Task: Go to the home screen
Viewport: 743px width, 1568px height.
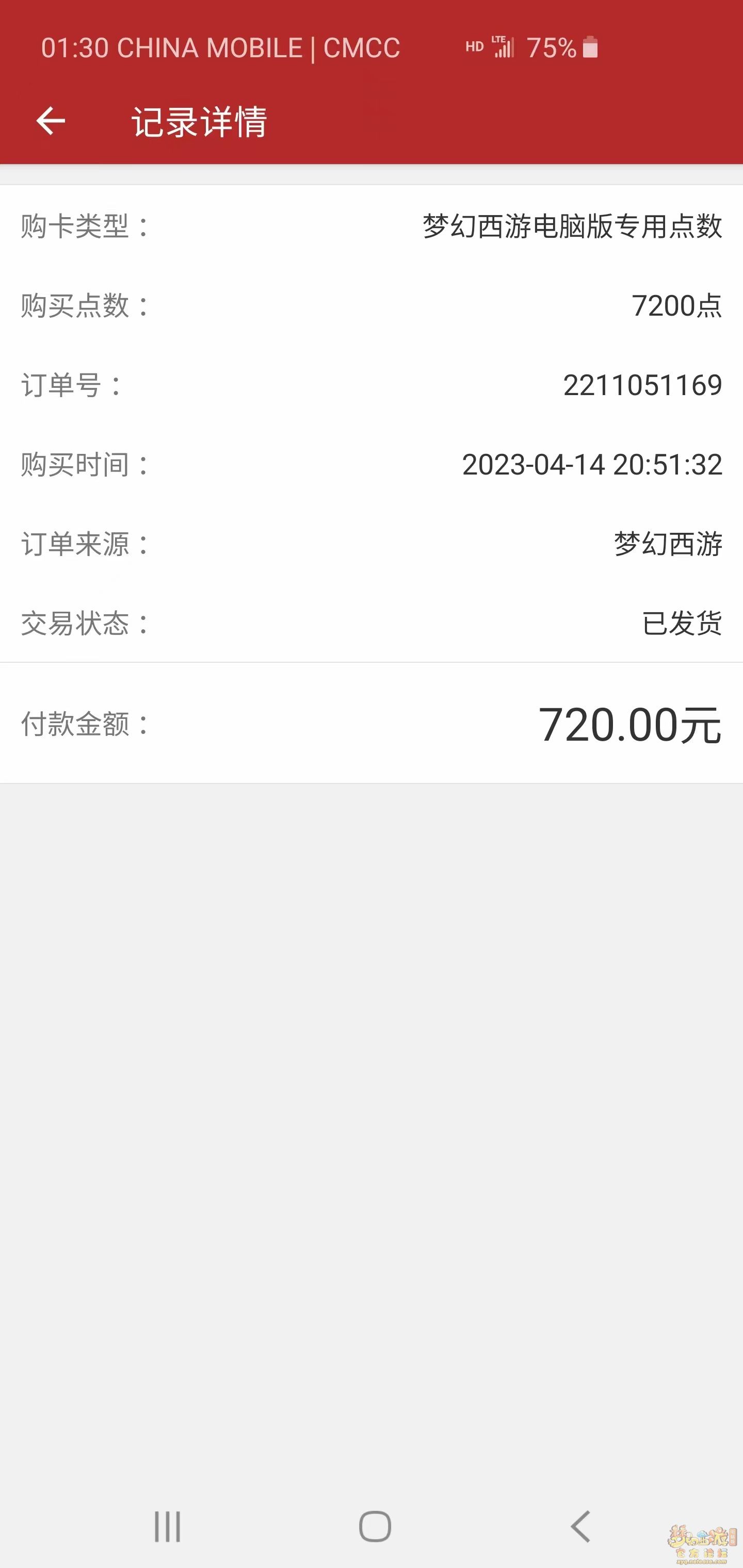Action: point(375,1526)
